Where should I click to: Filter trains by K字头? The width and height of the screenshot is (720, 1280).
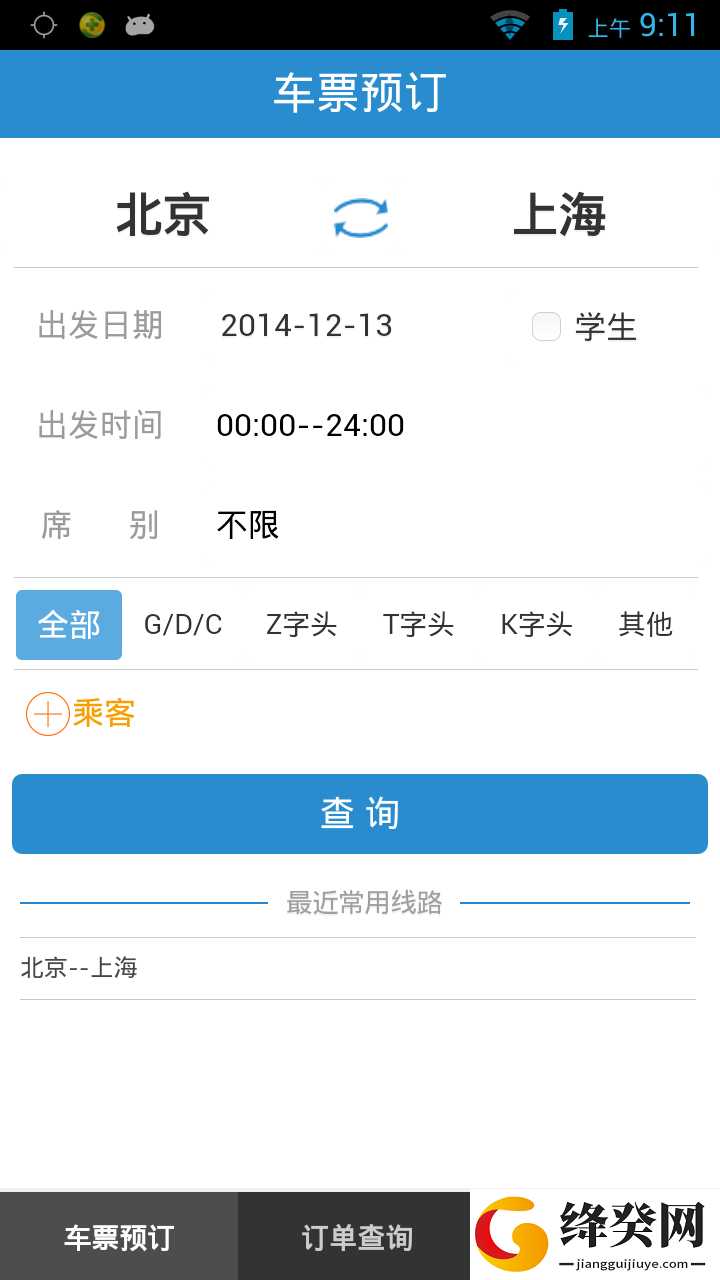tap(537, 625)
